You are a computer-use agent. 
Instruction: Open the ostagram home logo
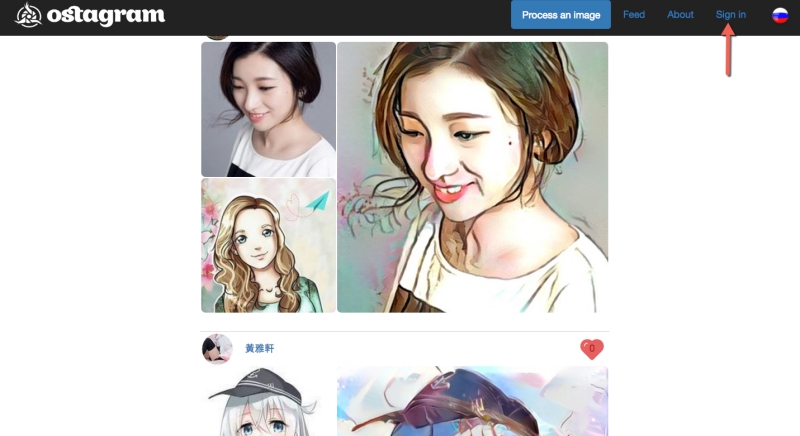point(90,16)
